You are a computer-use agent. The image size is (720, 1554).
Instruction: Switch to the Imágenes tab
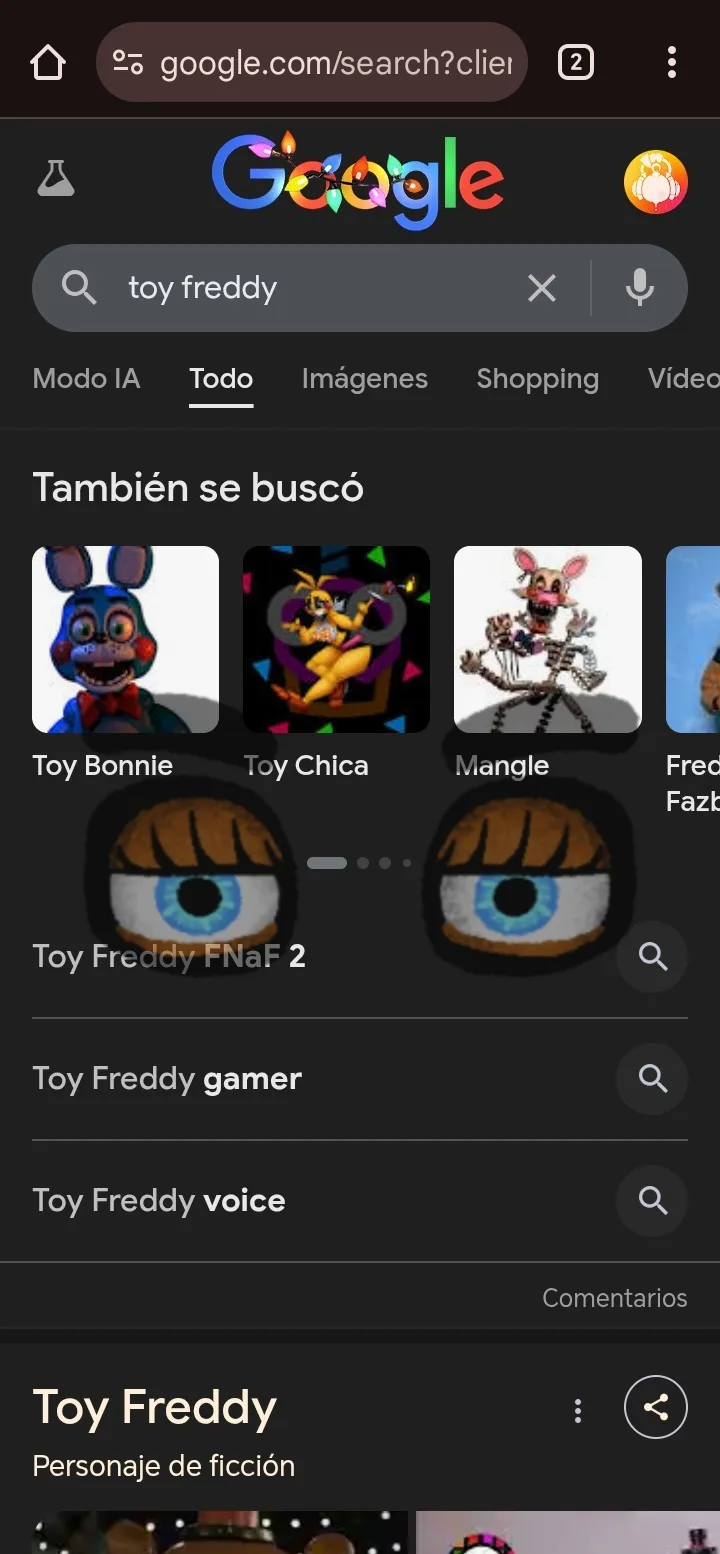pyautogui.click(x=364, y=379)
